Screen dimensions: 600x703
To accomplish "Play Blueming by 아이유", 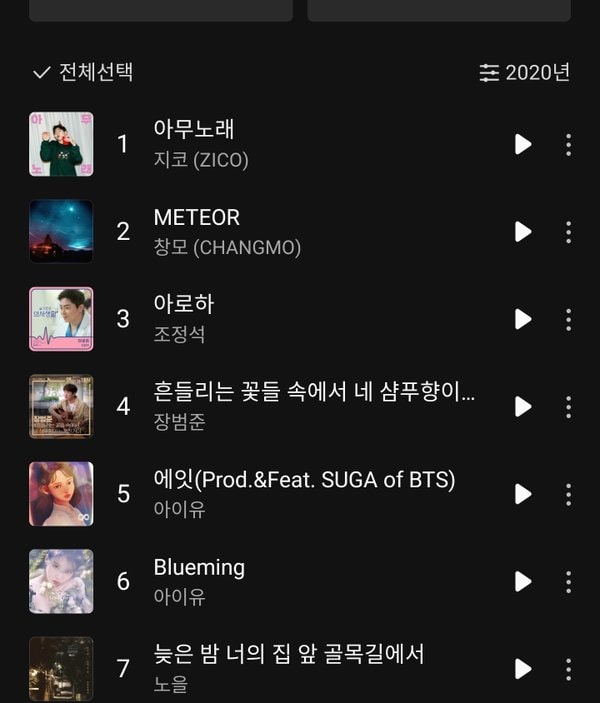I will coord(522,582).
